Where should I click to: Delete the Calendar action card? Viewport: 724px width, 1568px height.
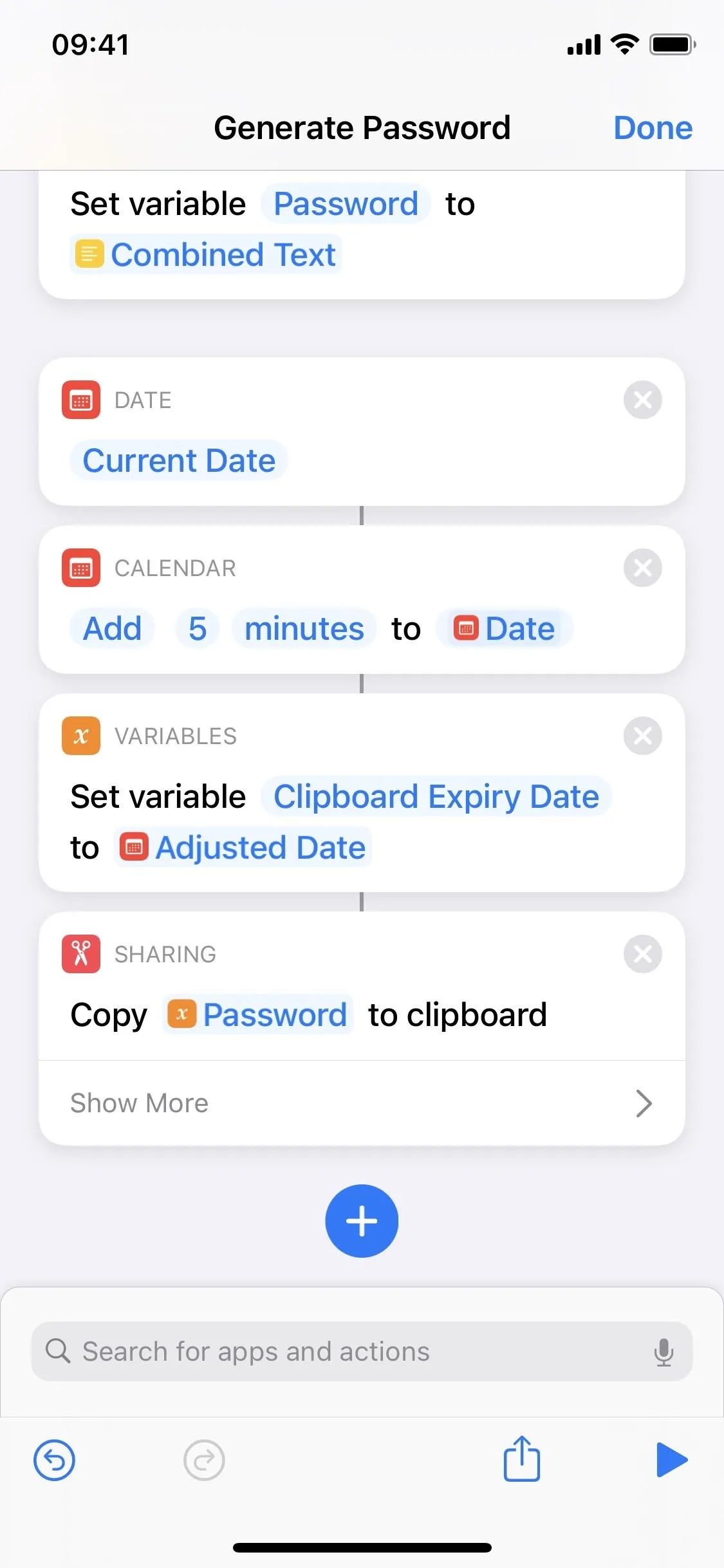[642, 568]
